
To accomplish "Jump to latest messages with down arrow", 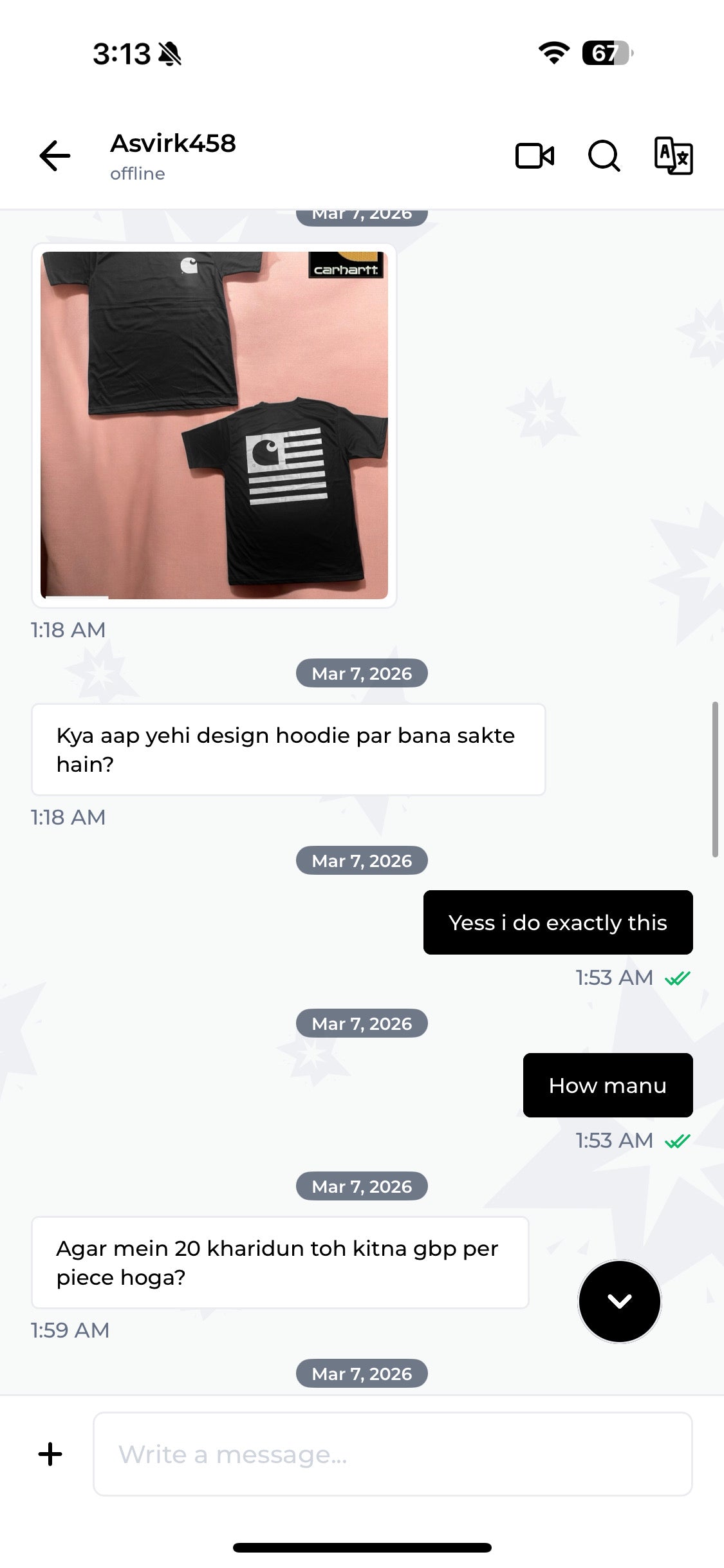I will [x=620, y=1301].
